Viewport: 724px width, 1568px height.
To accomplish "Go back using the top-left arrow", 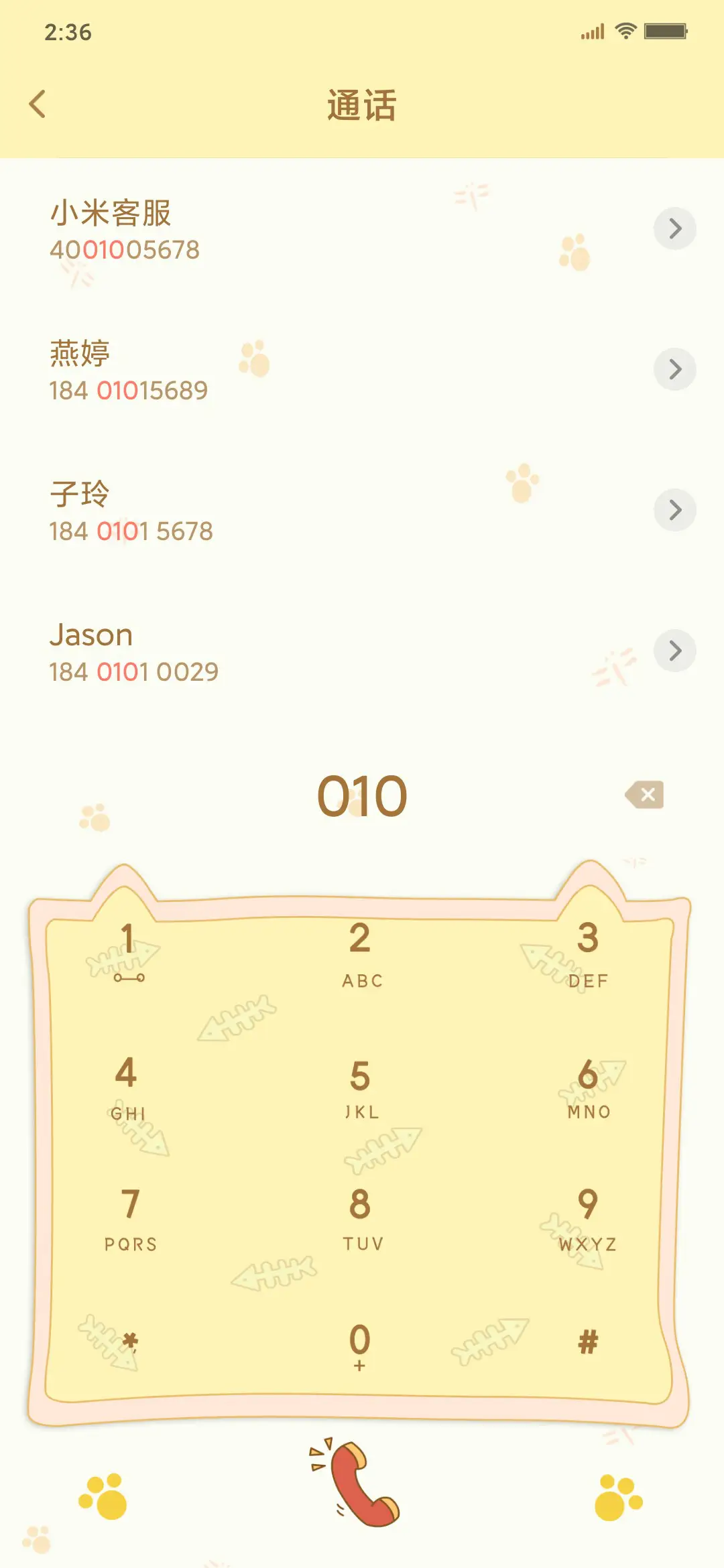I will [38, 104].
